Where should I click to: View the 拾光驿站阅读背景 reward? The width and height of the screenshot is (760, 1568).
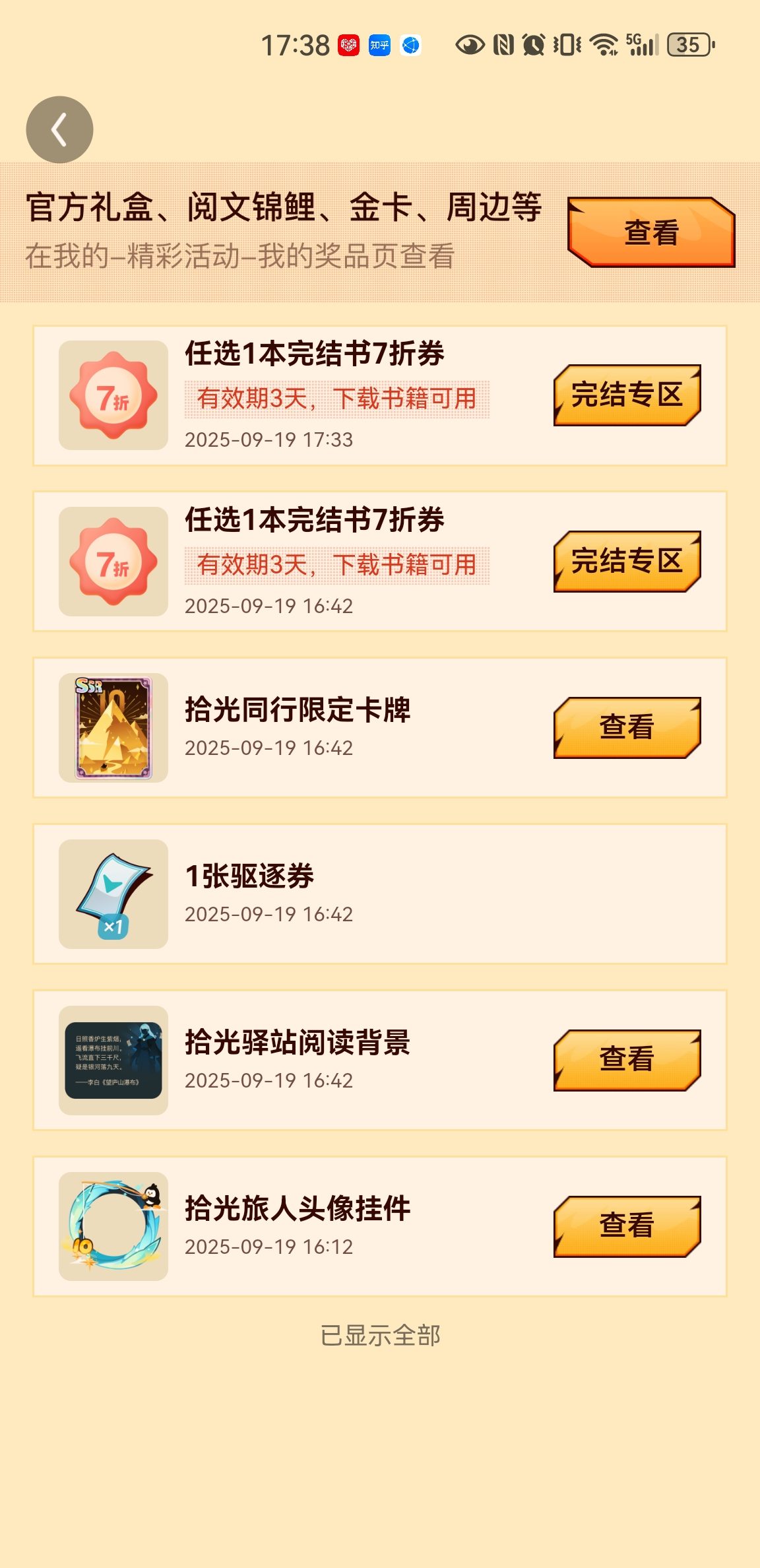tap(627, 1060)
